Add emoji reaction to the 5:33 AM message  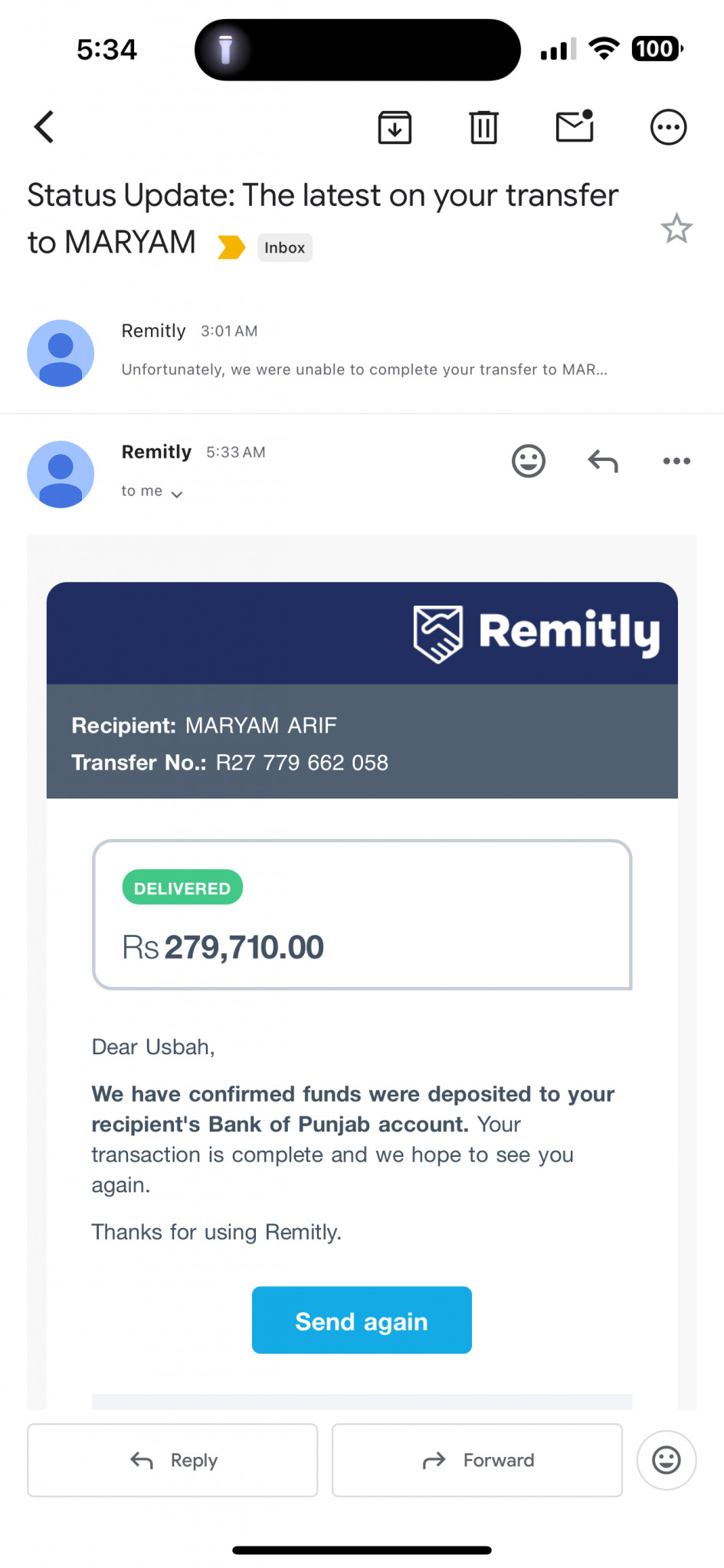coord(528,461)
